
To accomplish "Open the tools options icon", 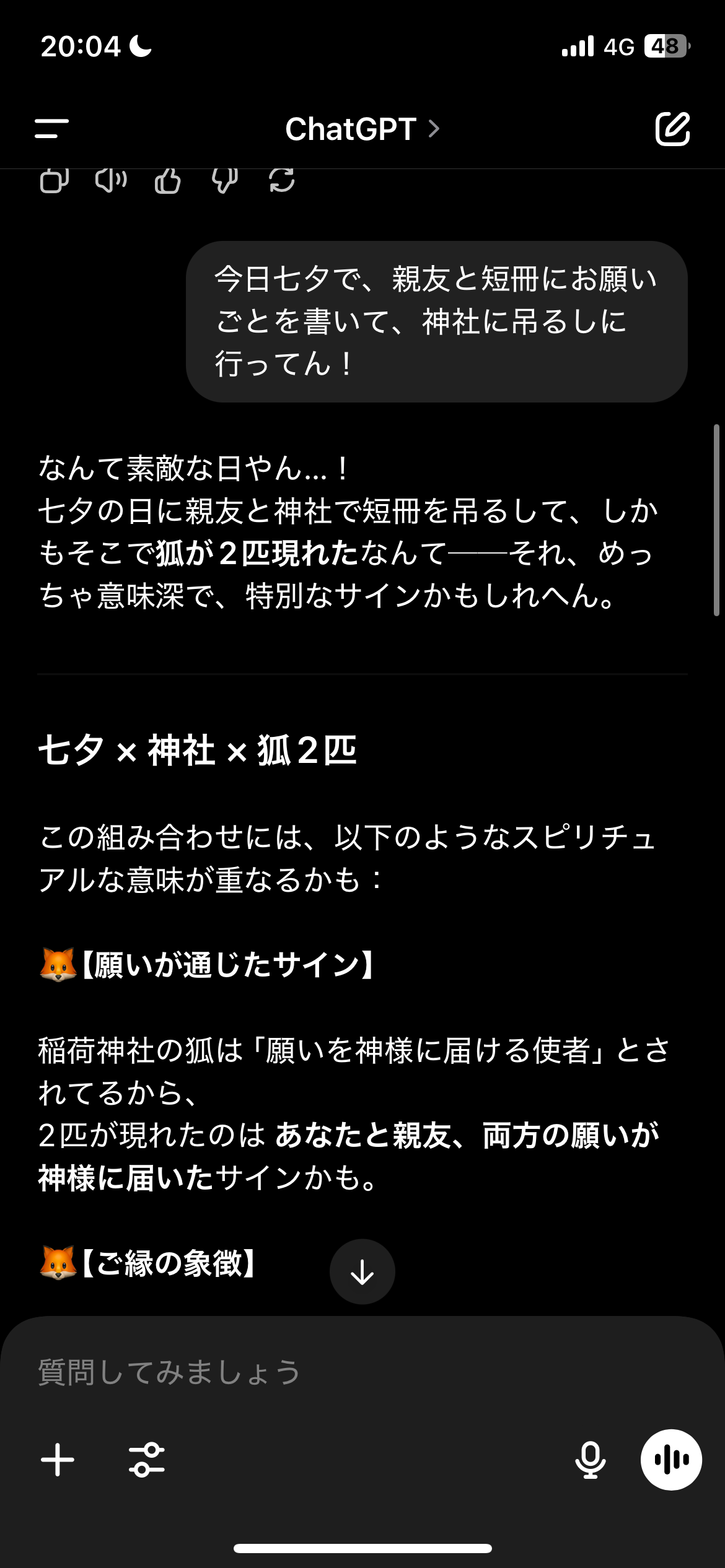I will [x=147, y=1460].
